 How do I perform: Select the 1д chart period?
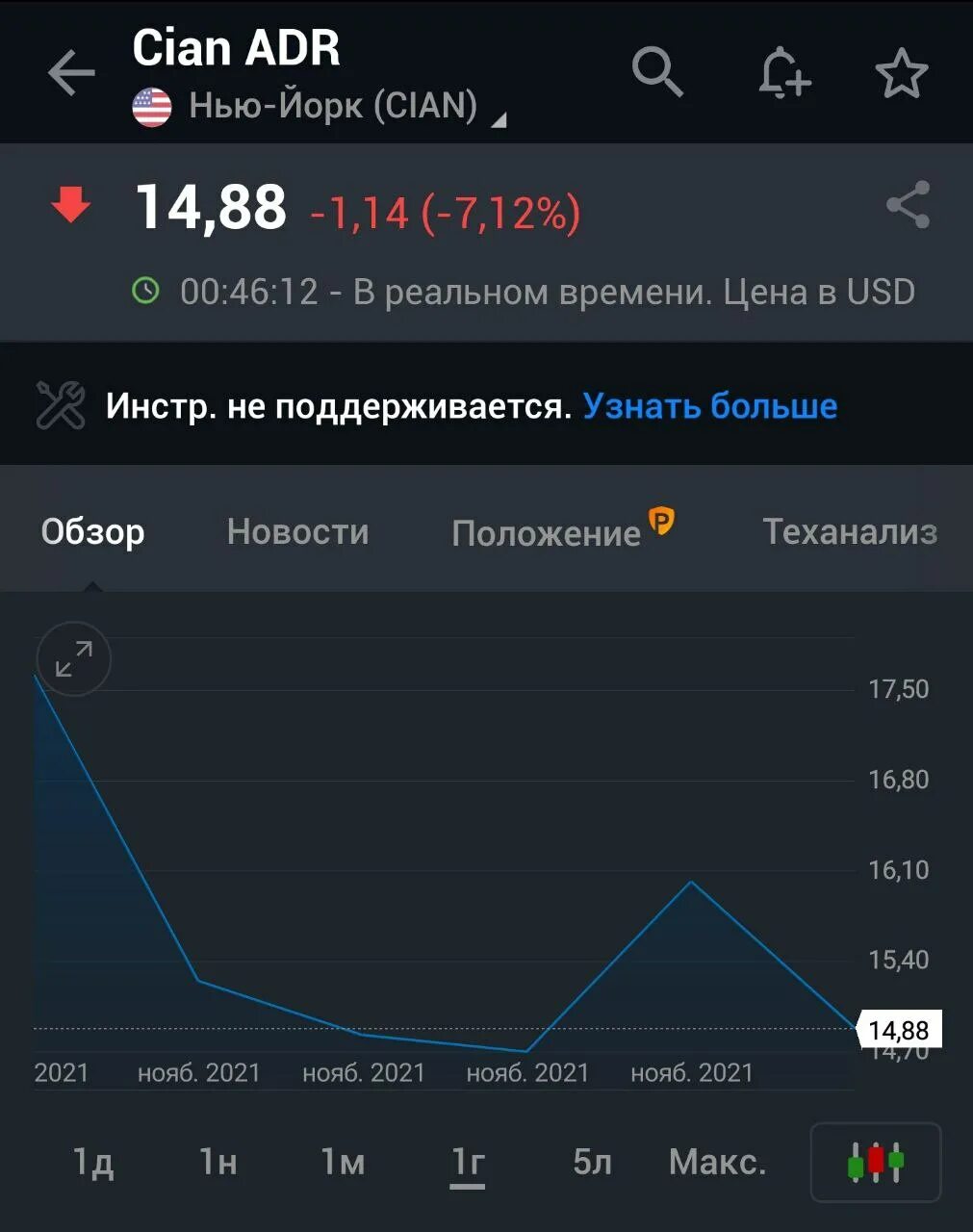(x=93, y=1162)
